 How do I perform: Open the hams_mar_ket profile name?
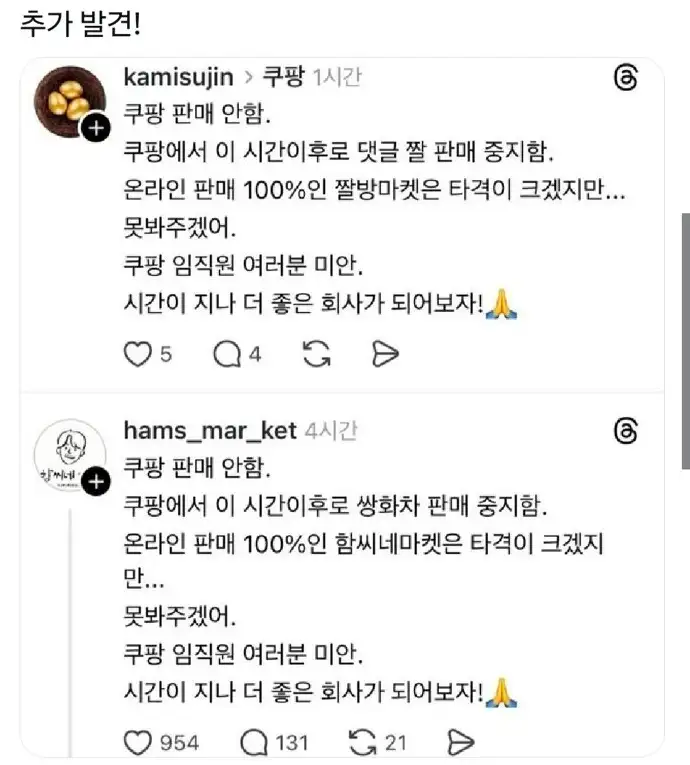(208, 430)
